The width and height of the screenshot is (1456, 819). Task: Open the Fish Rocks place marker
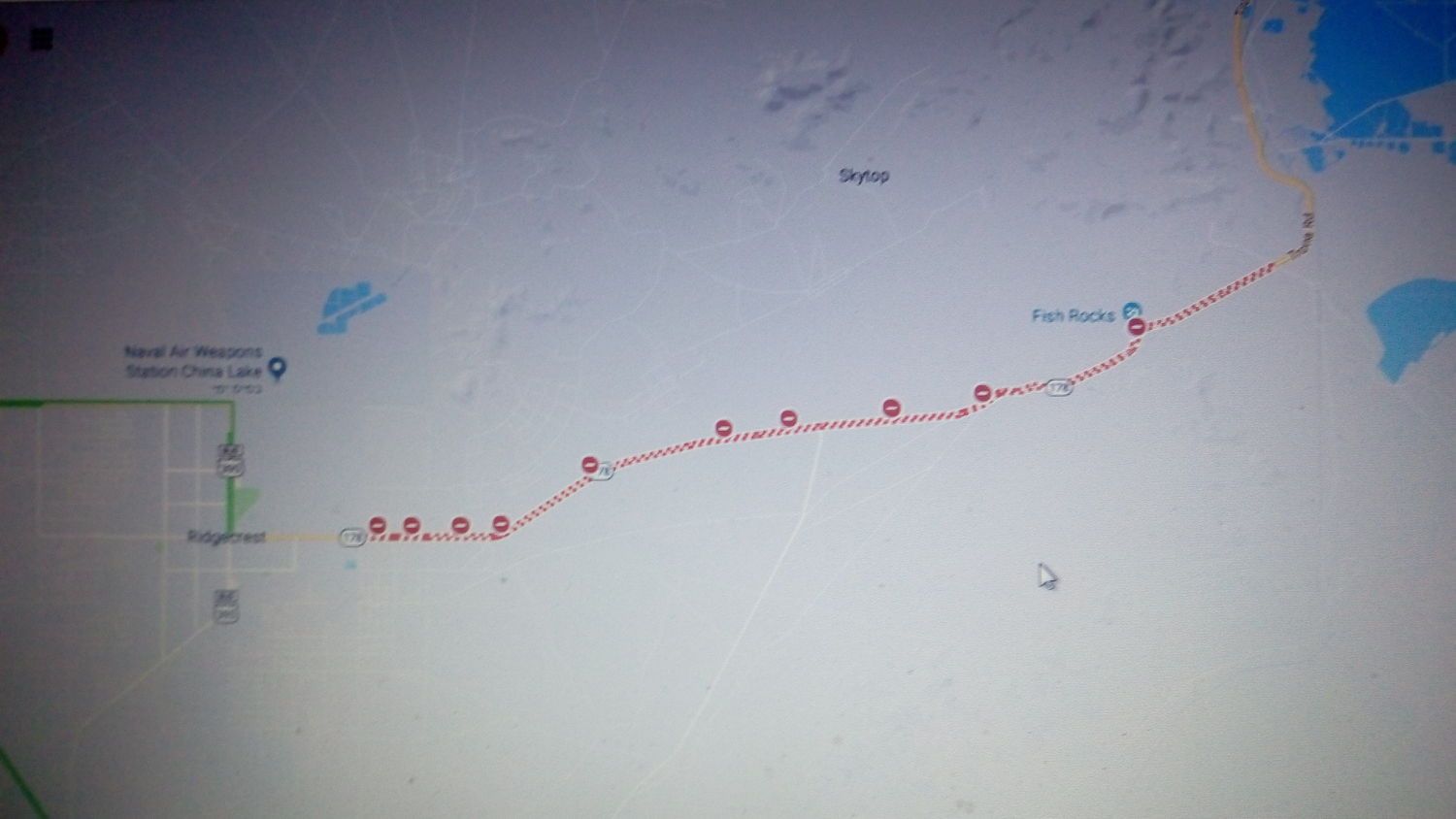(1131, 311)
